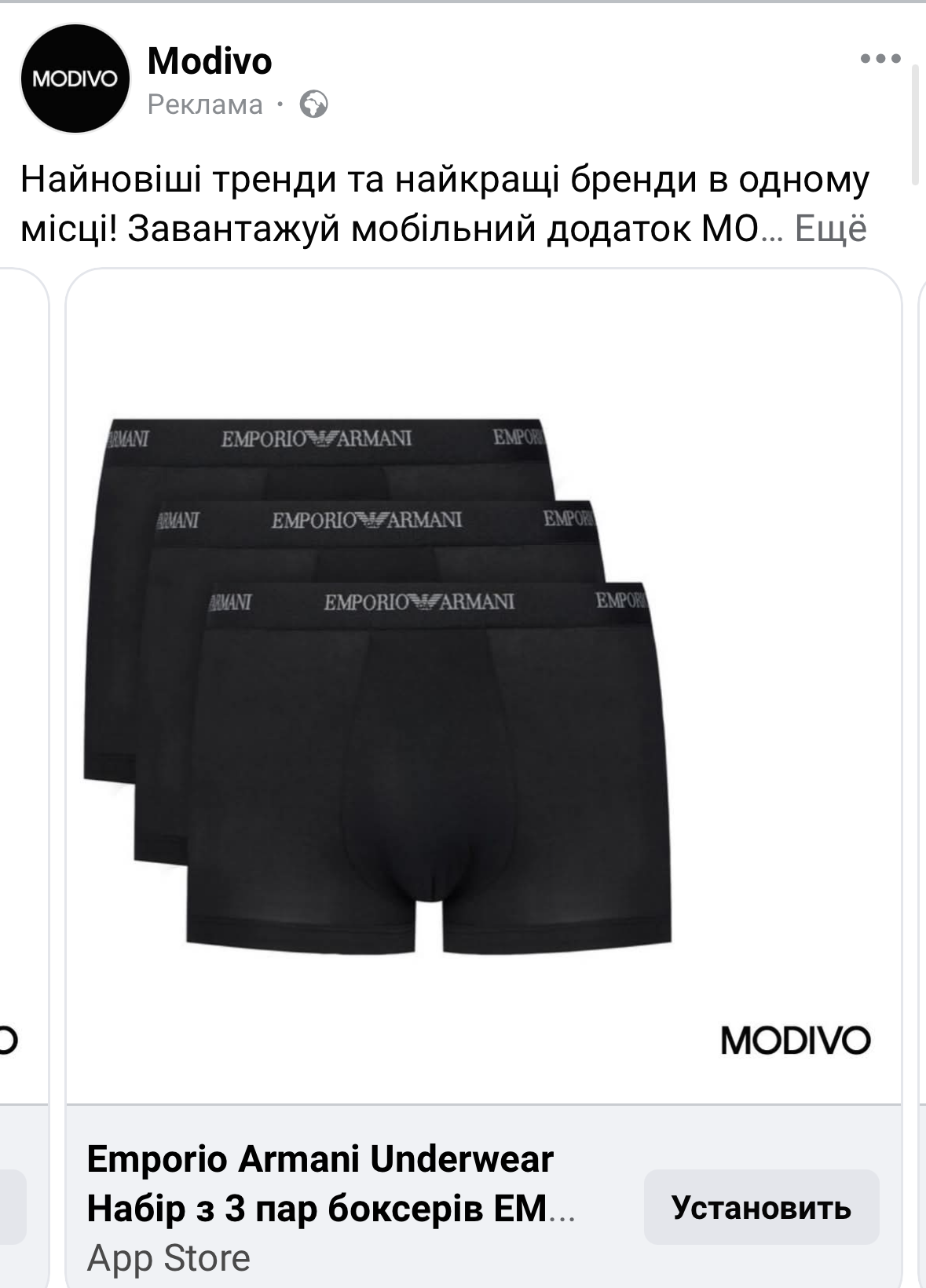Tap the Установить install button
This screenshot has width=926, height=1288.
point(760,1207)
